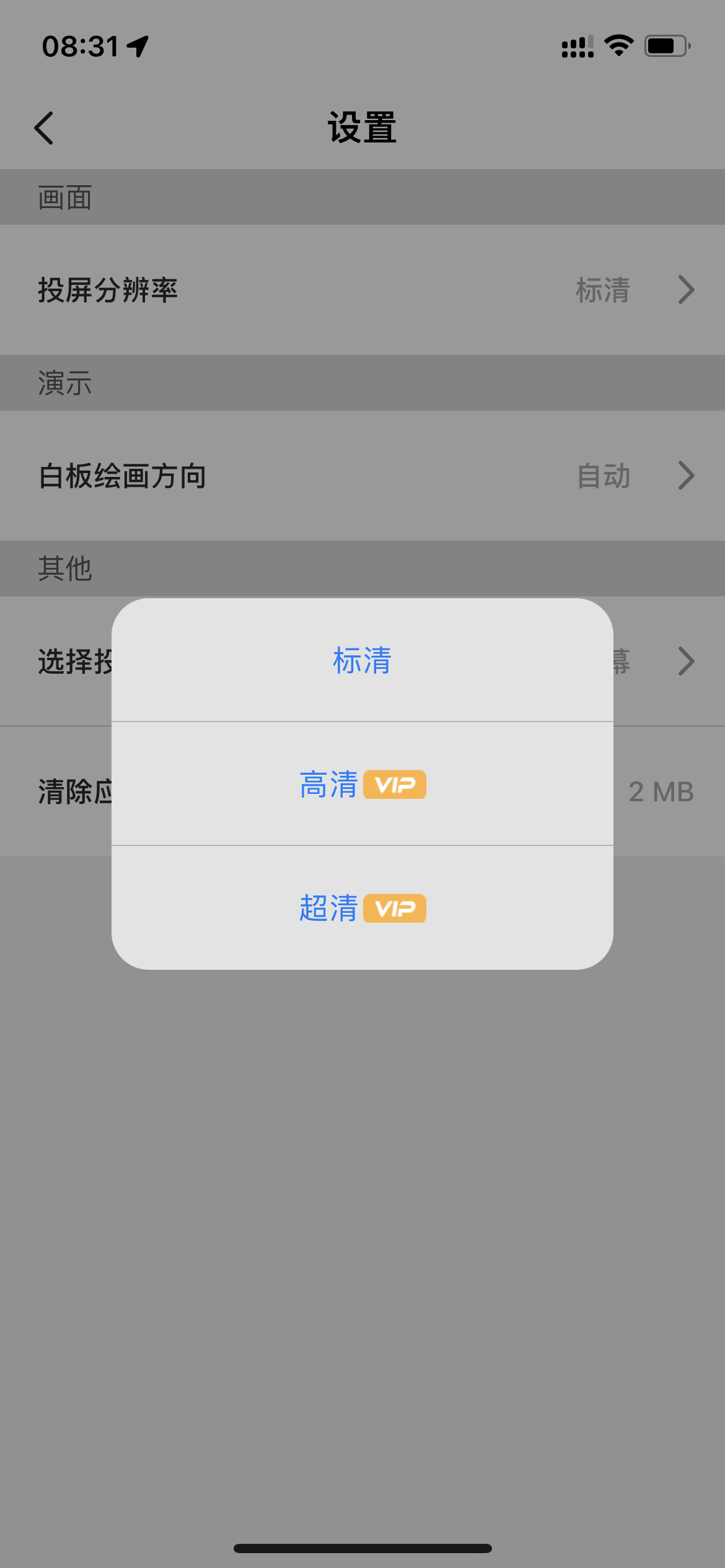Click the VIP badge next to 超清

coord(395,908)
